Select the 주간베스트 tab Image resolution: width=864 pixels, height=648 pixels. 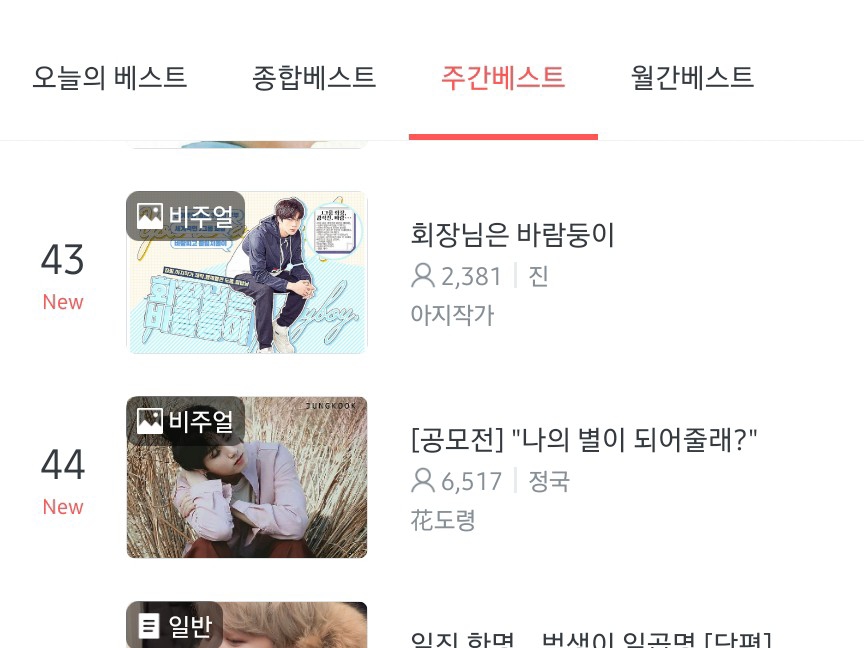pos(503,78)
